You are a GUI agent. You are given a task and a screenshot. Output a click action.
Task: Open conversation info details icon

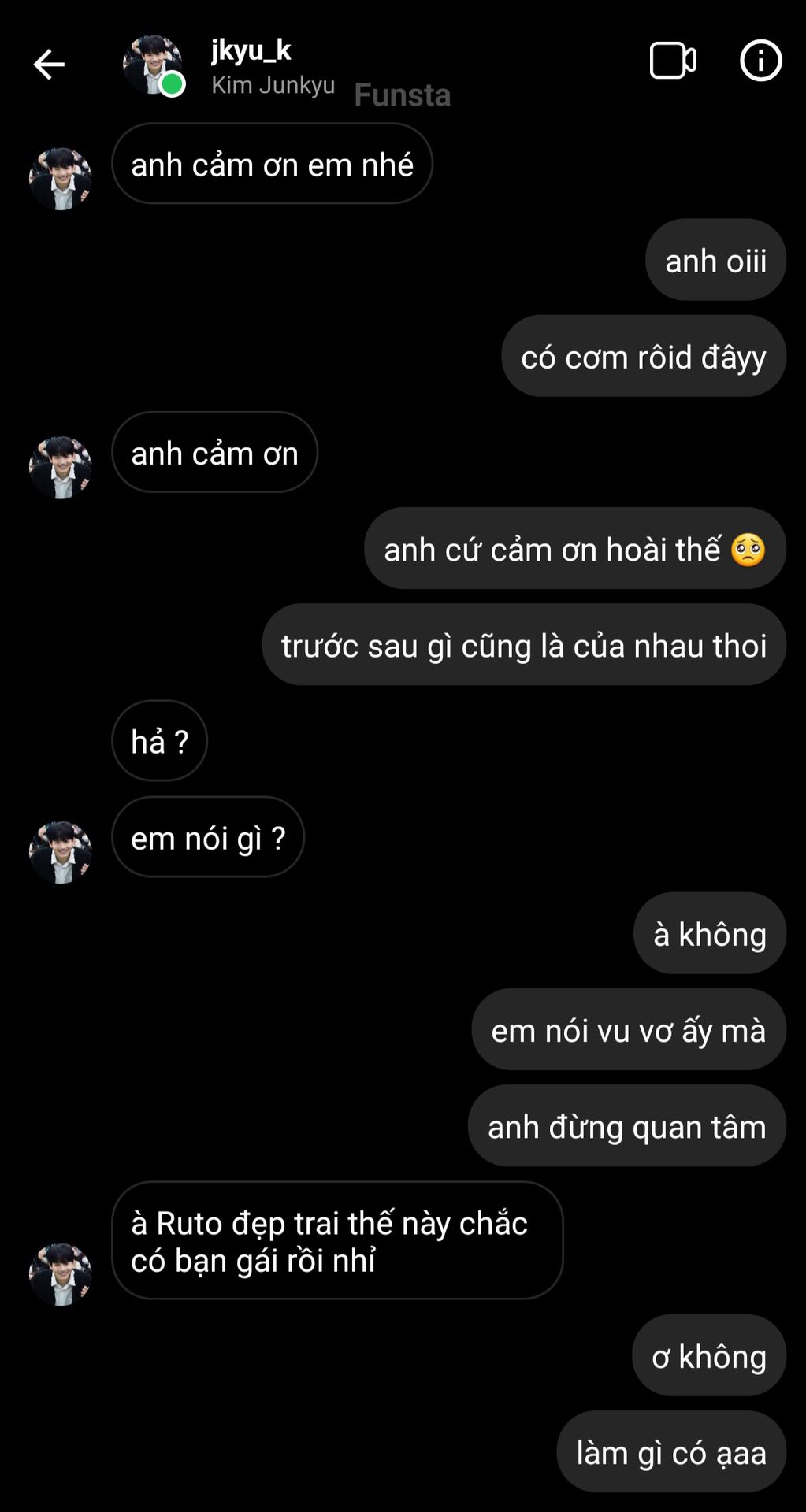click(760, 61)
